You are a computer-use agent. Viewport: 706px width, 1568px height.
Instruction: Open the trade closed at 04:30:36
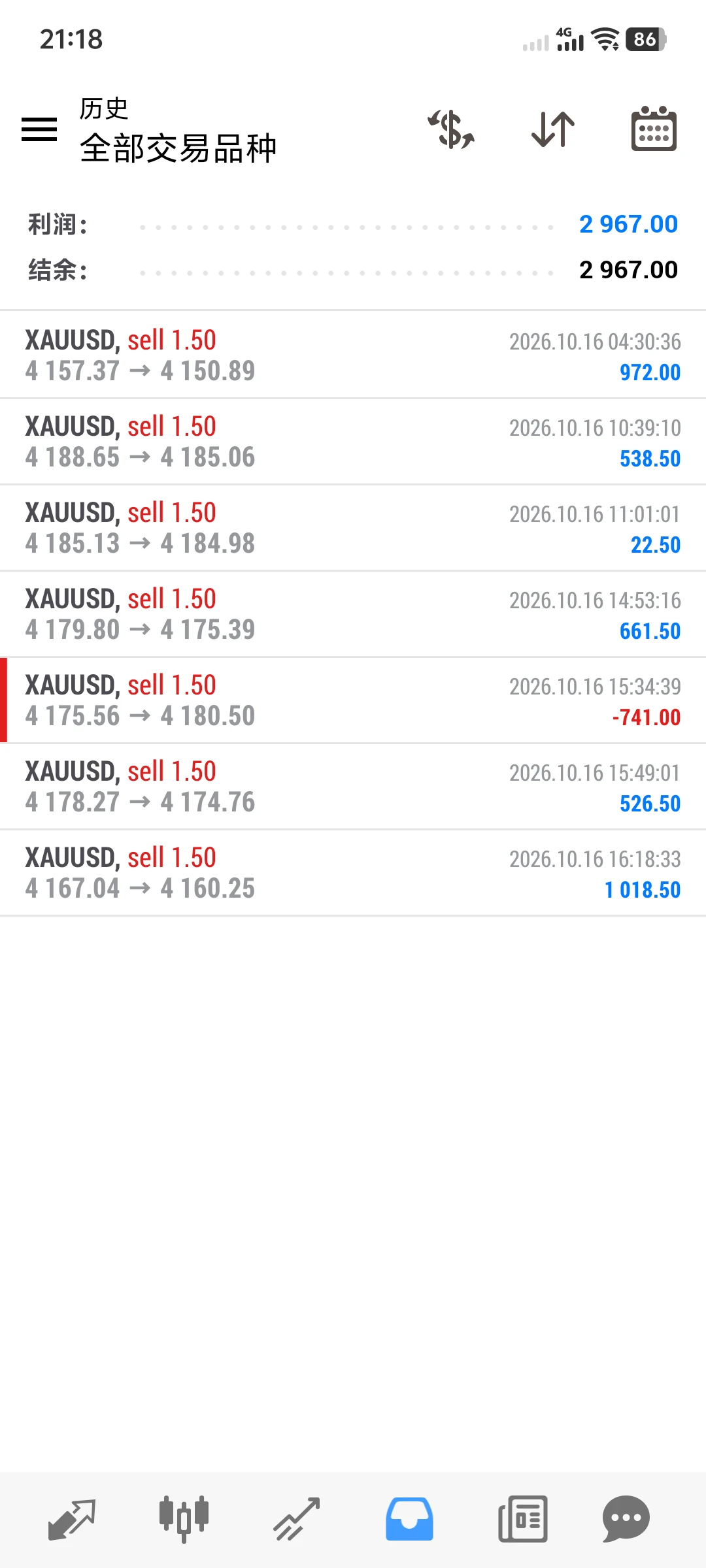tap(353, 355)
